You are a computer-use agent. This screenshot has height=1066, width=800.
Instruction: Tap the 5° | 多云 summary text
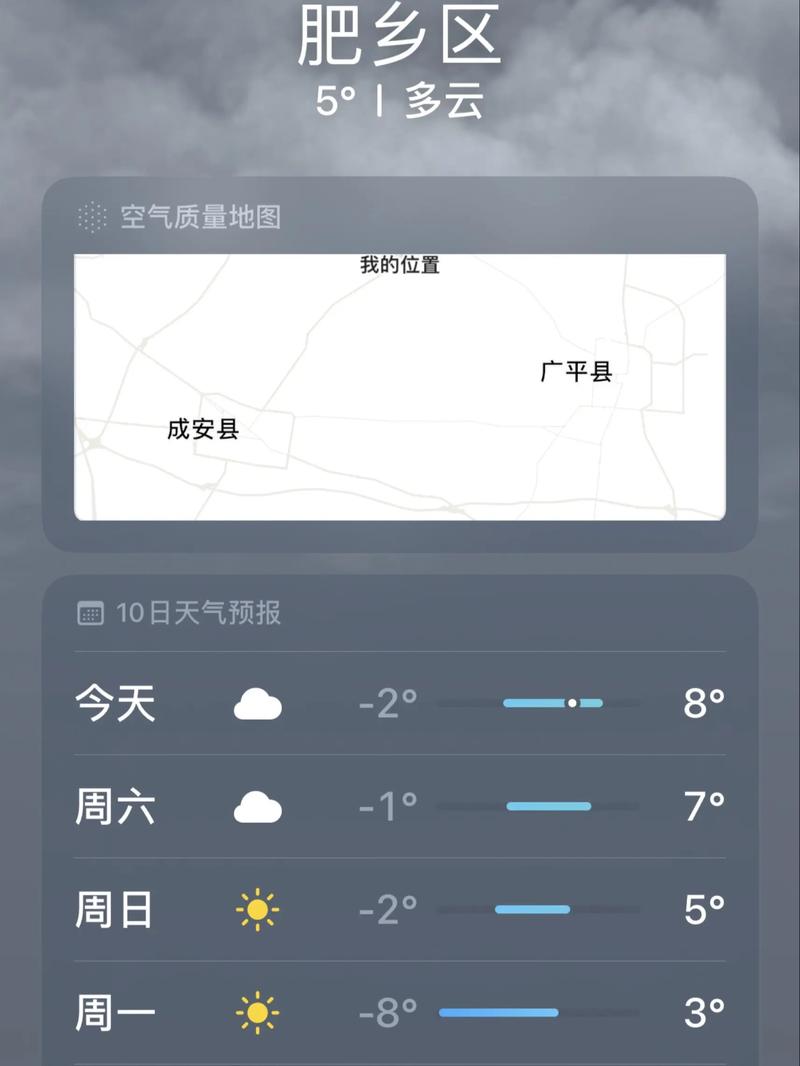click(x=400, y=101)
